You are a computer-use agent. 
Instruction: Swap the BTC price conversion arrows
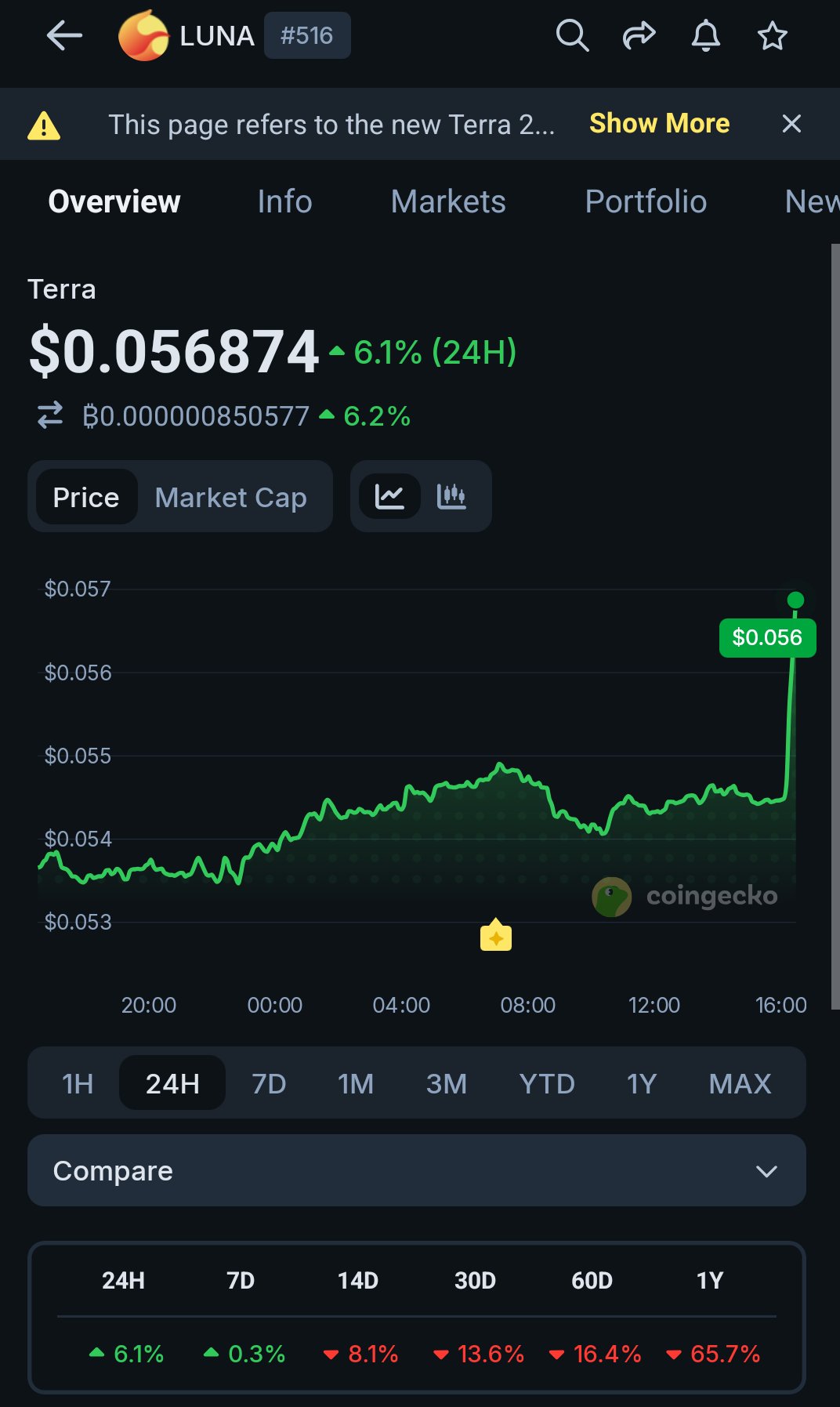point(50,415)
